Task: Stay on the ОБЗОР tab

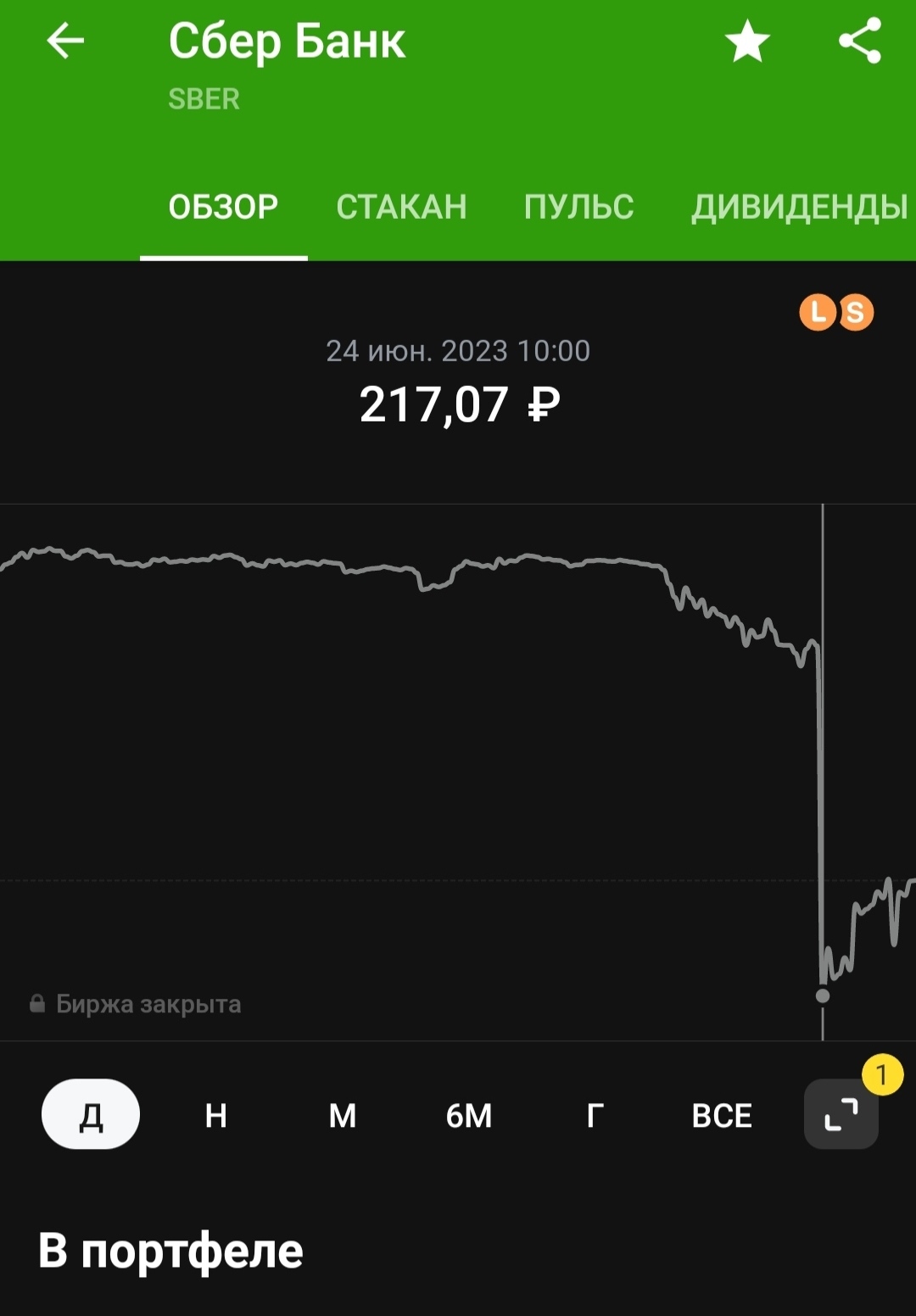Action: (223, 207)
